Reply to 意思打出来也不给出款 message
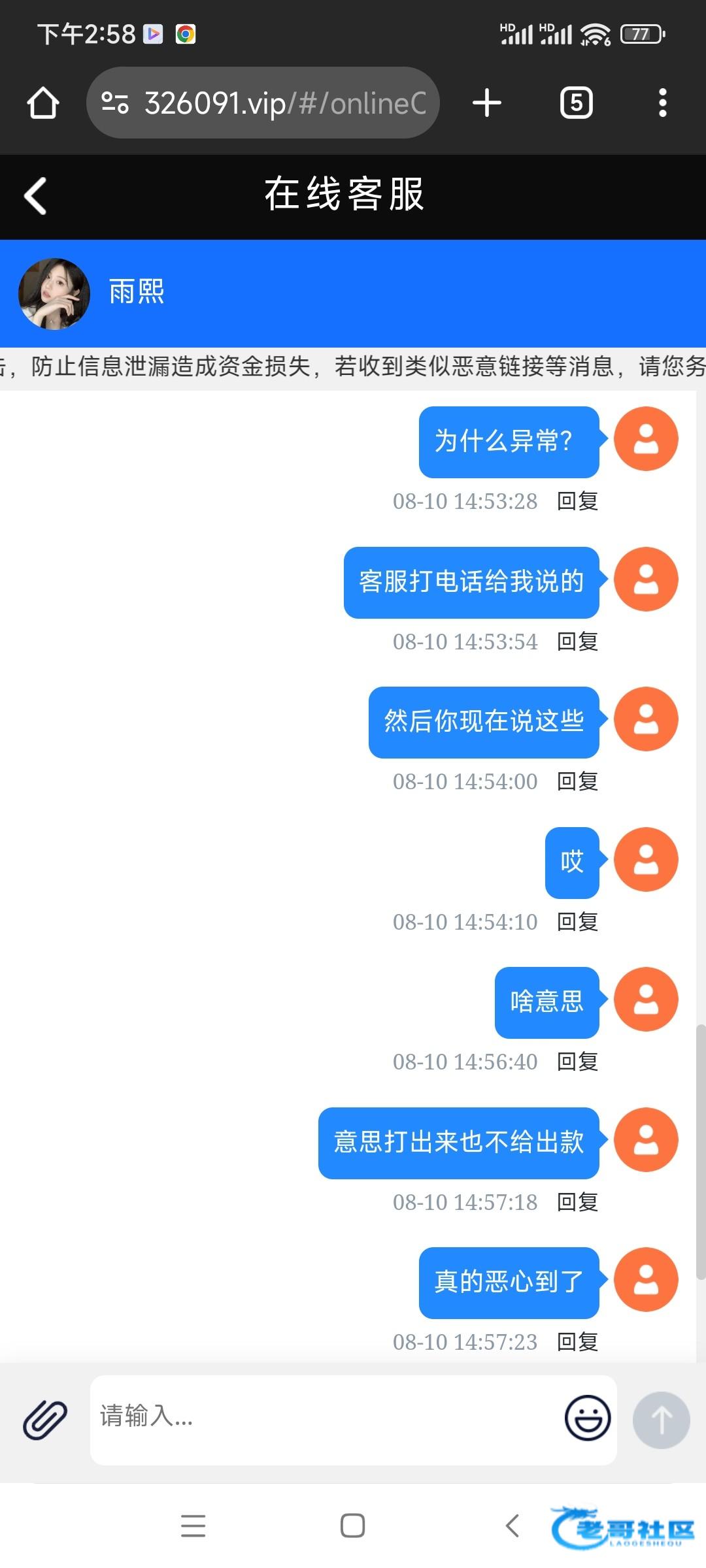This screenshot has width=706, height=1568. (577, 1202)
